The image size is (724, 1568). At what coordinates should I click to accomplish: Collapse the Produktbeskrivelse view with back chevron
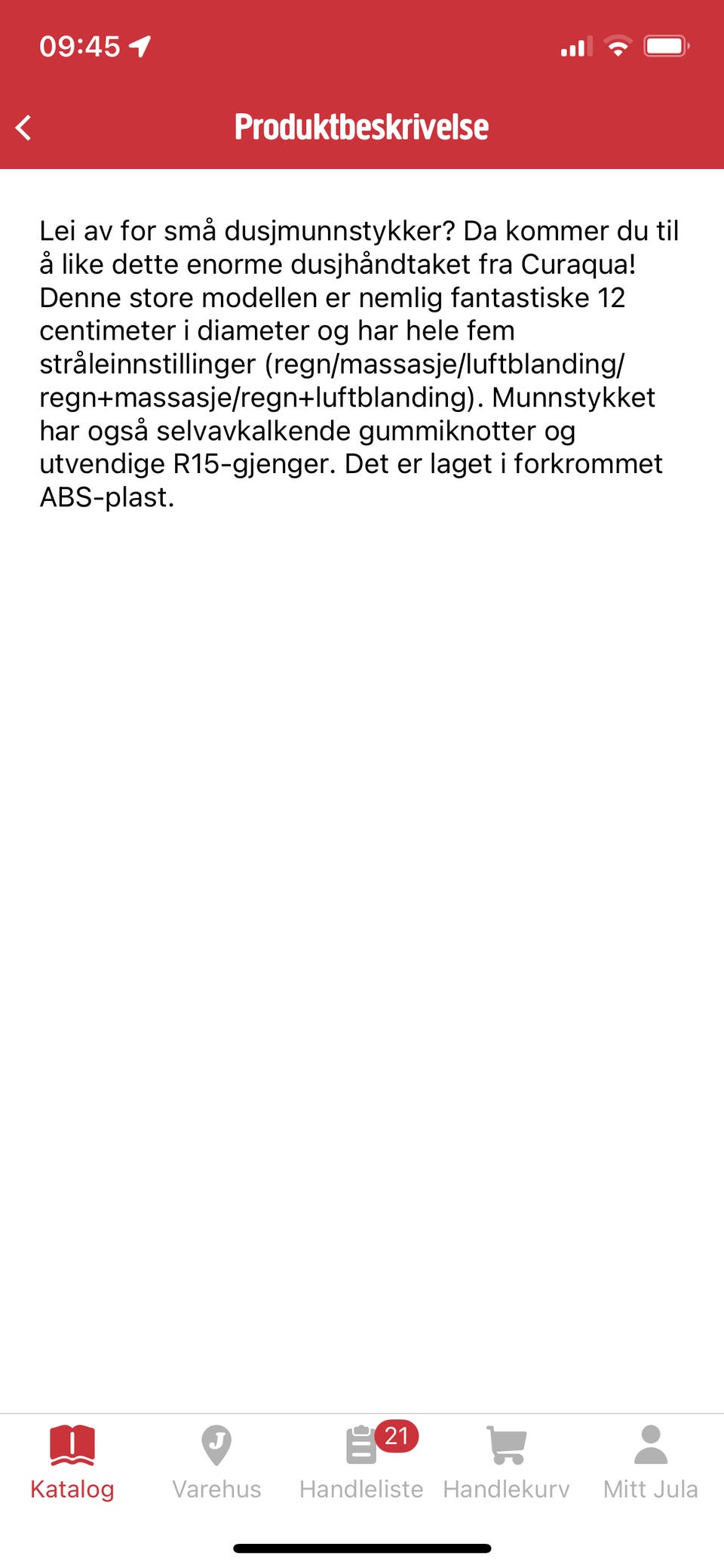click(23, 127)
